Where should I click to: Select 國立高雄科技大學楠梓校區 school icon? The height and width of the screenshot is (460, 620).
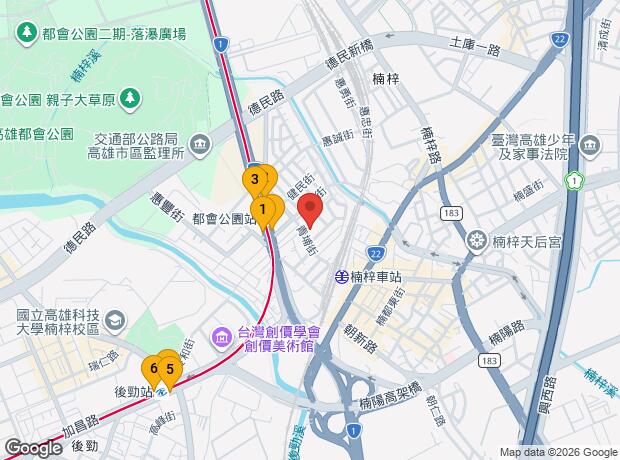pos(115,321)
